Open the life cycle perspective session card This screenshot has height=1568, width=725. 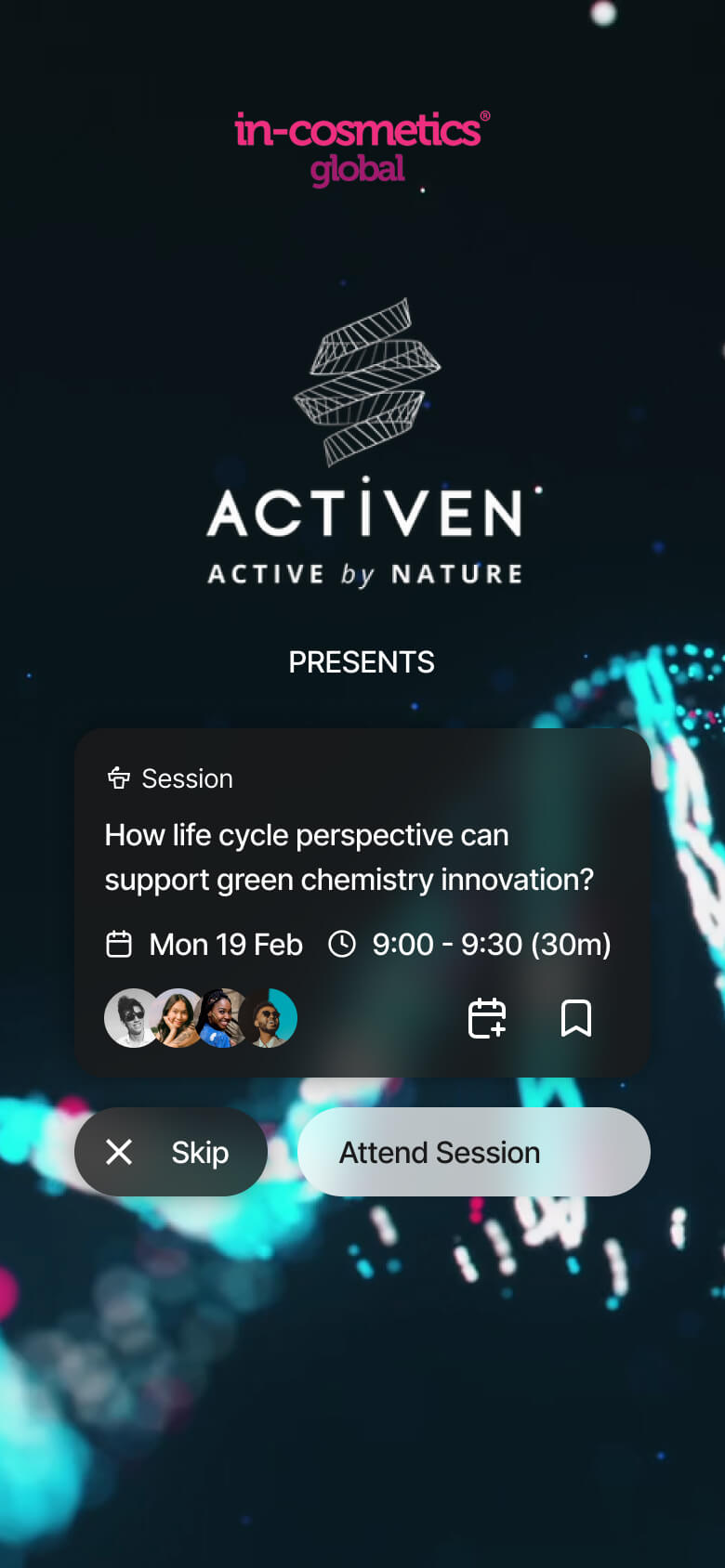[349, 856]
